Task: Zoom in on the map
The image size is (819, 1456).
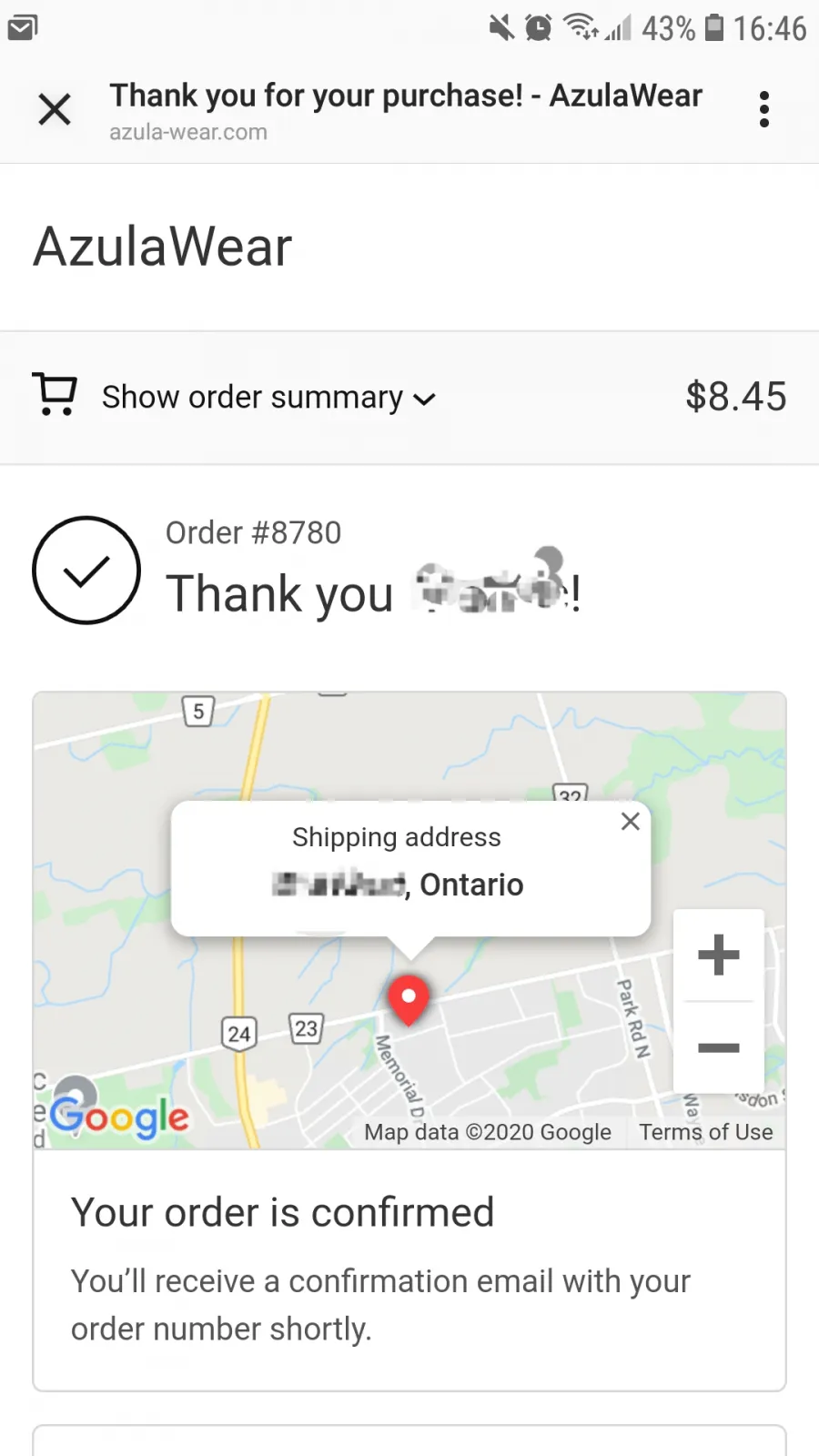Action: [x=719, y=955]
